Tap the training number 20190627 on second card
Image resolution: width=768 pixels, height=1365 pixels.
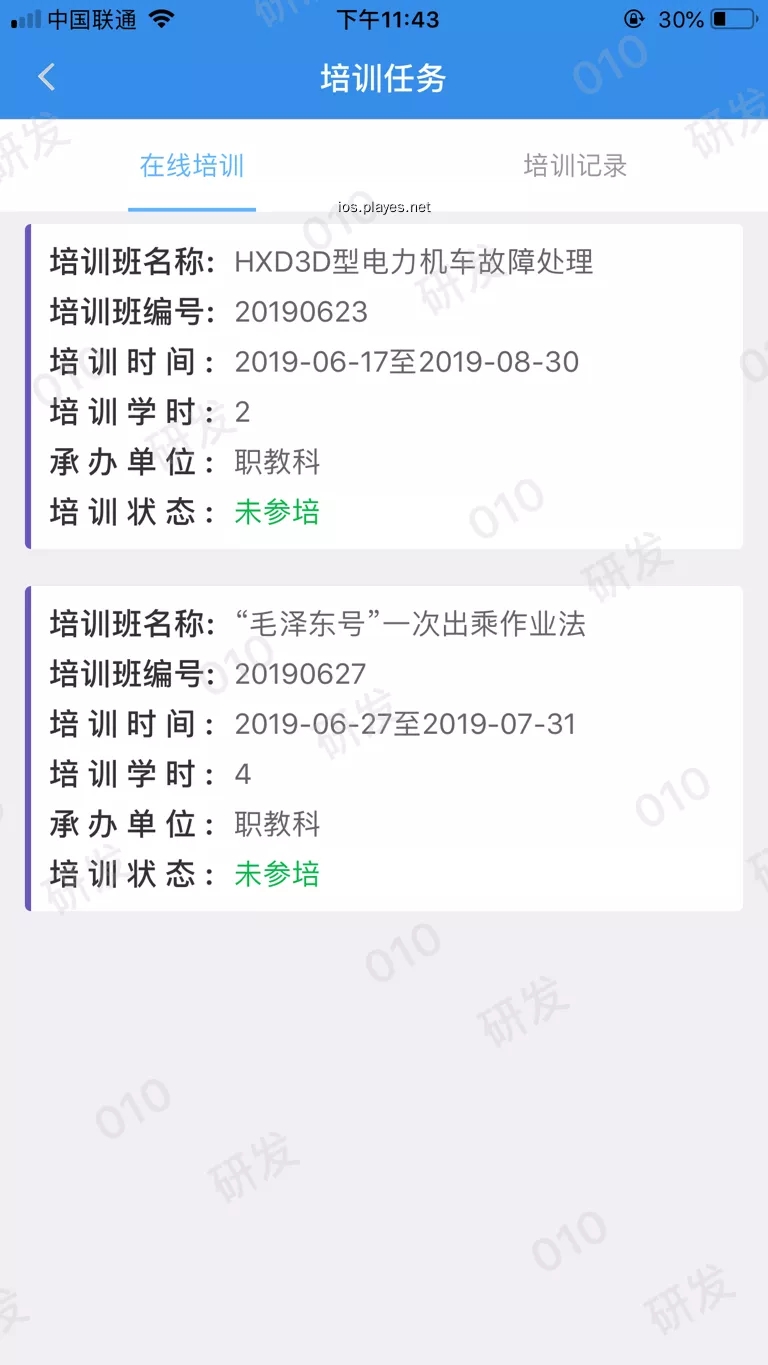(x=301, y=674)
